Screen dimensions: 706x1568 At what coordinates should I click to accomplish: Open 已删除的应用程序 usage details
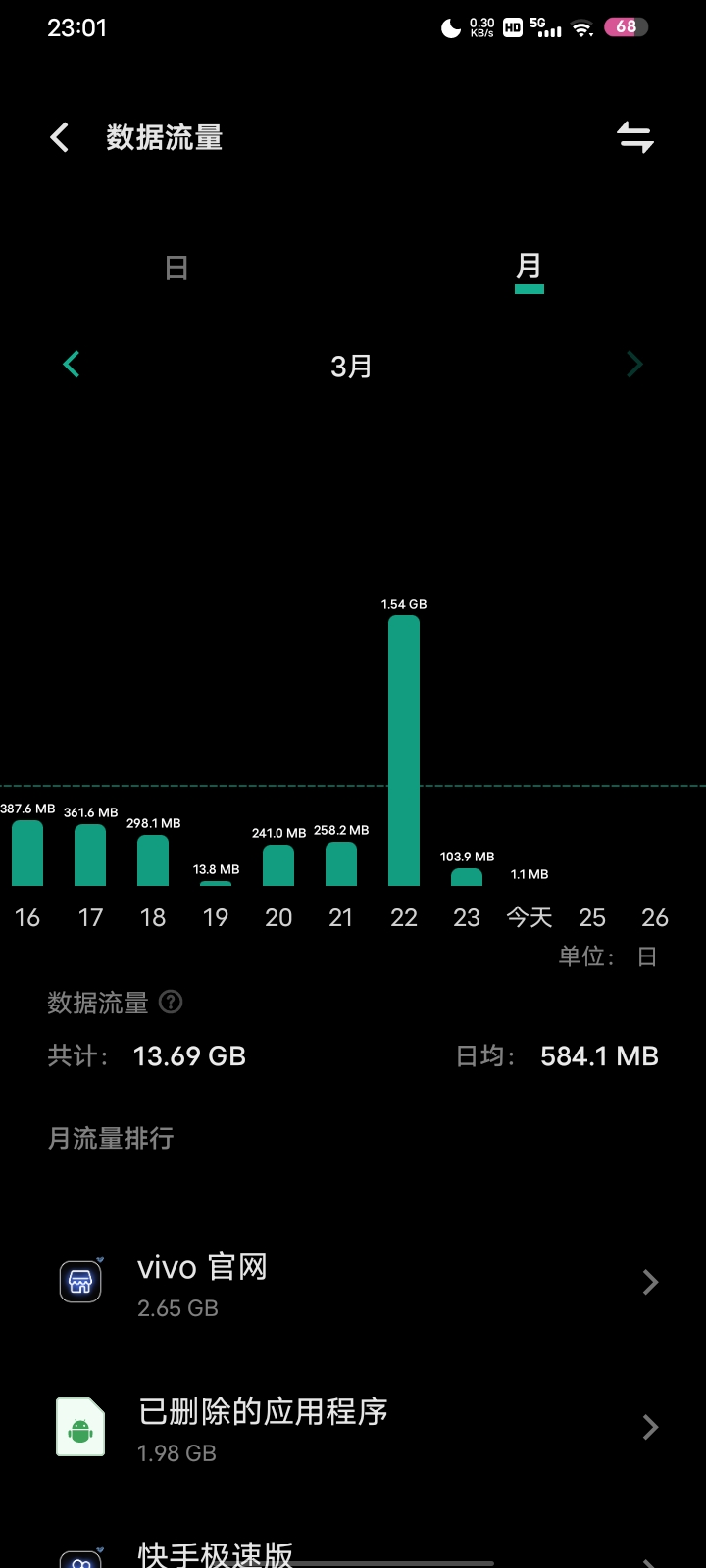click(353, 1428)
